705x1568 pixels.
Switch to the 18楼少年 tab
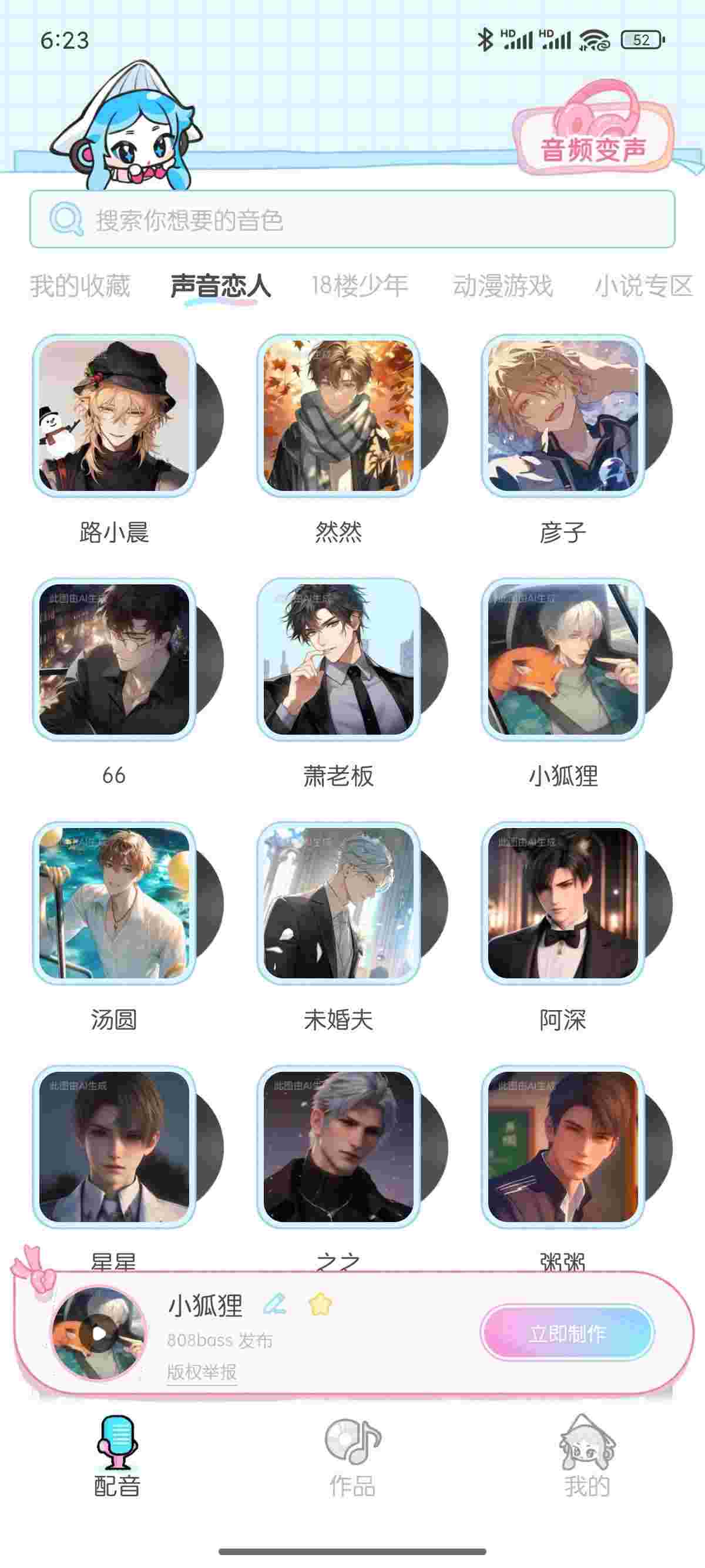359,285
